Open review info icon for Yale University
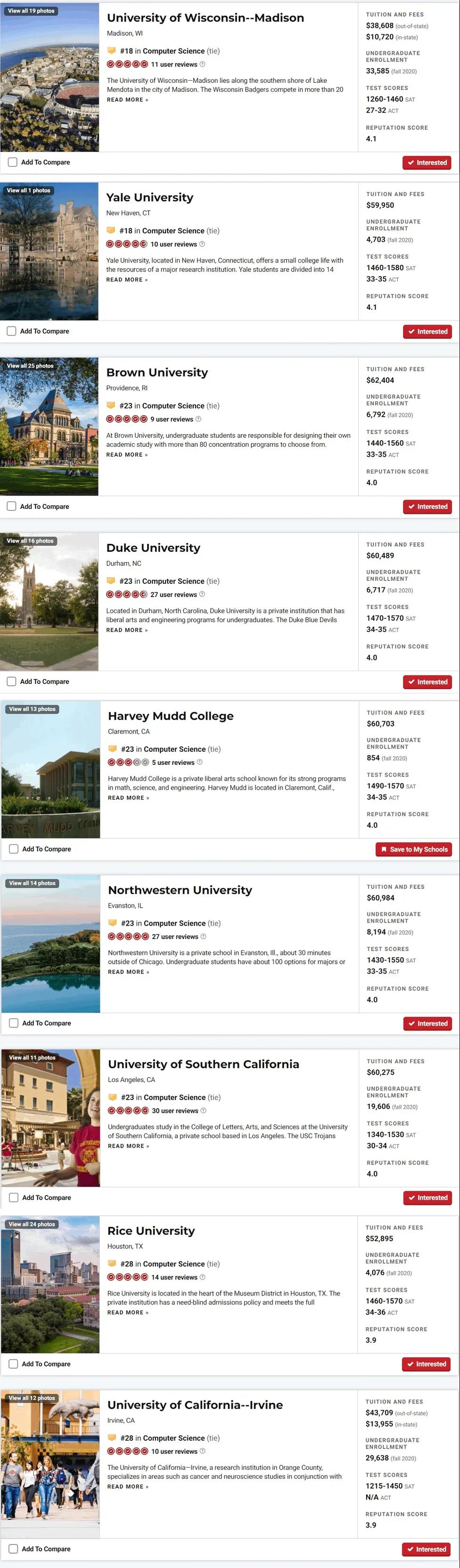 click(x=202, y=244)
